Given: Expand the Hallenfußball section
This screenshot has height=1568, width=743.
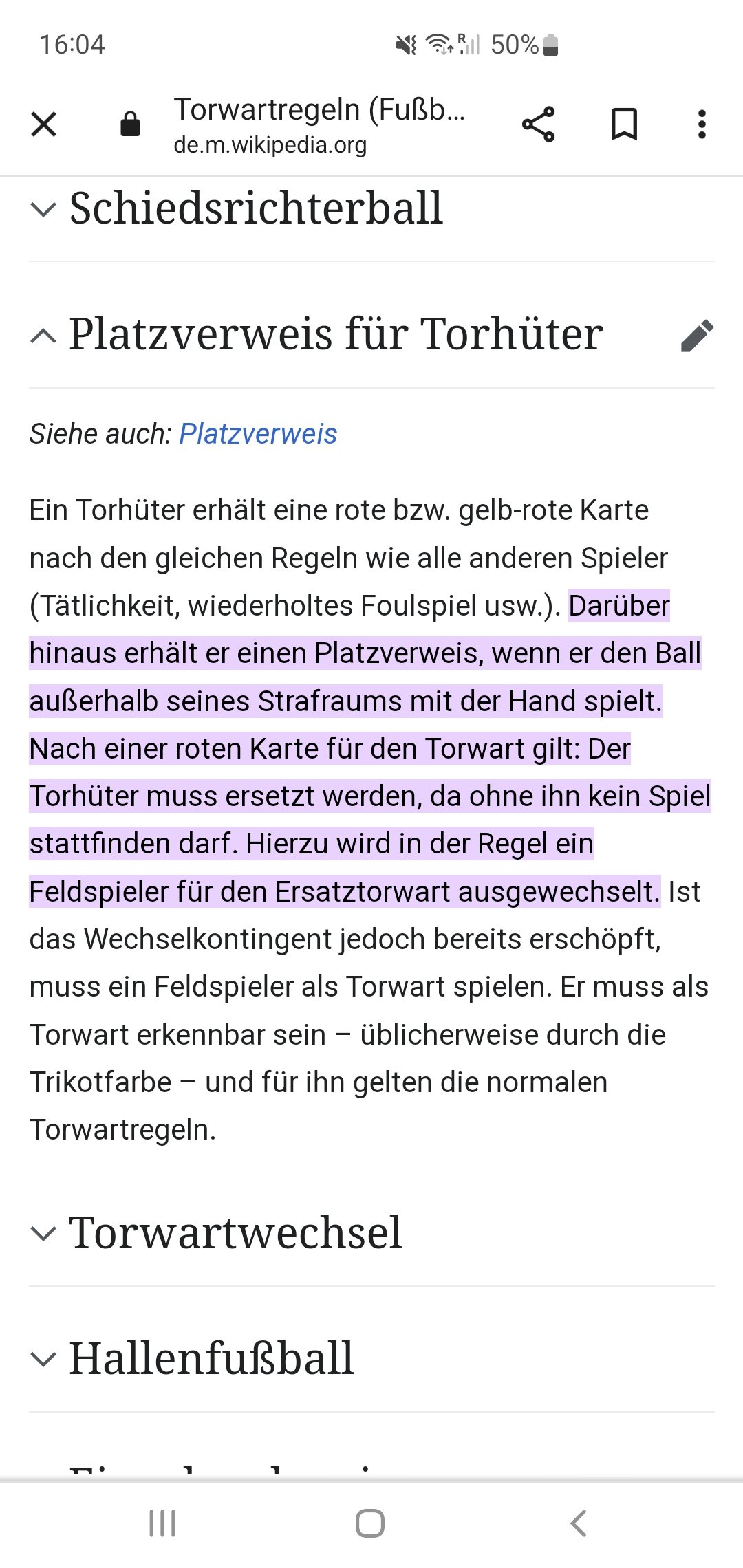Looking at the screenshot, I should tap(192, 1359).
